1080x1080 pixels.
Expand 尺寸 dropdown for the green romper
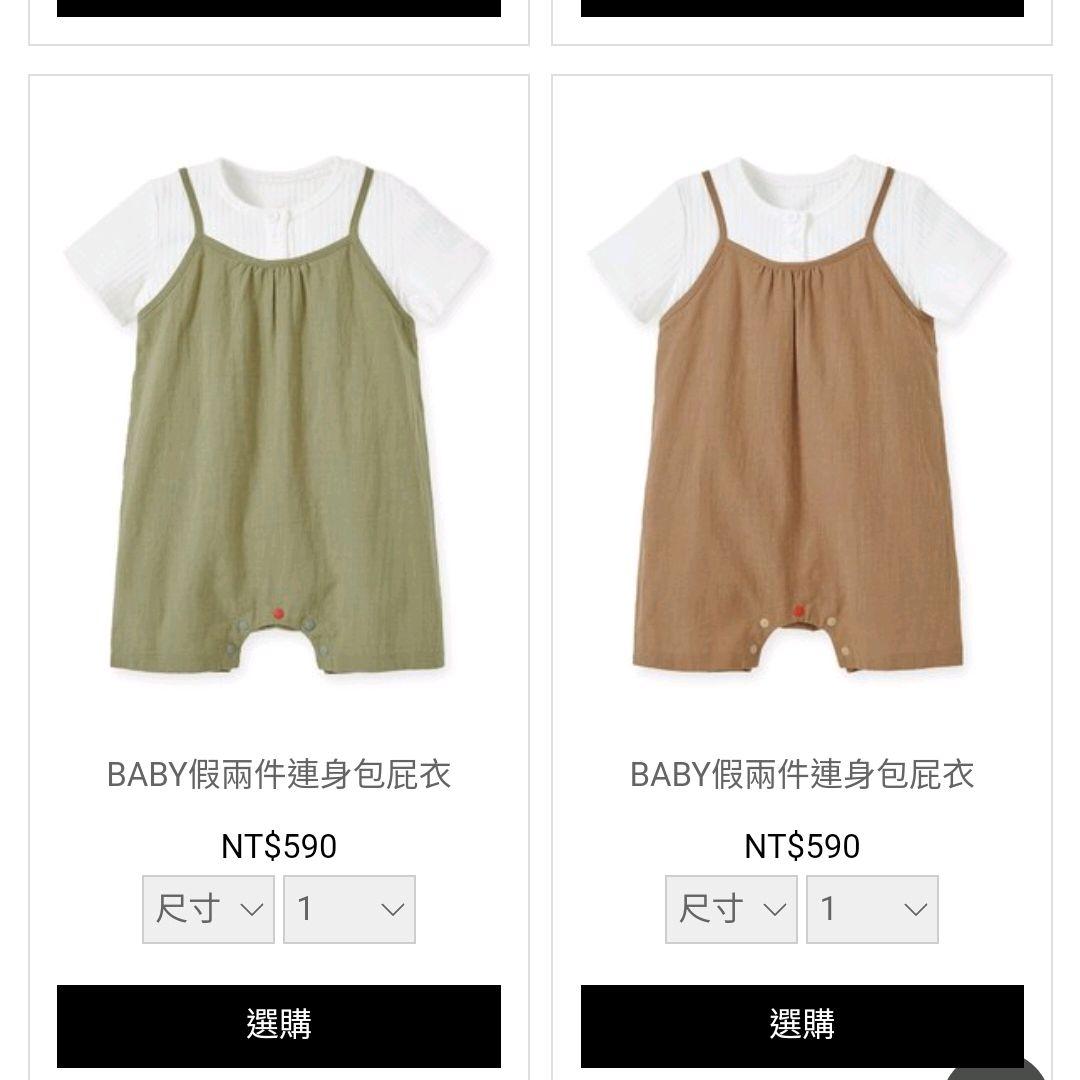[x=208, y=909]
